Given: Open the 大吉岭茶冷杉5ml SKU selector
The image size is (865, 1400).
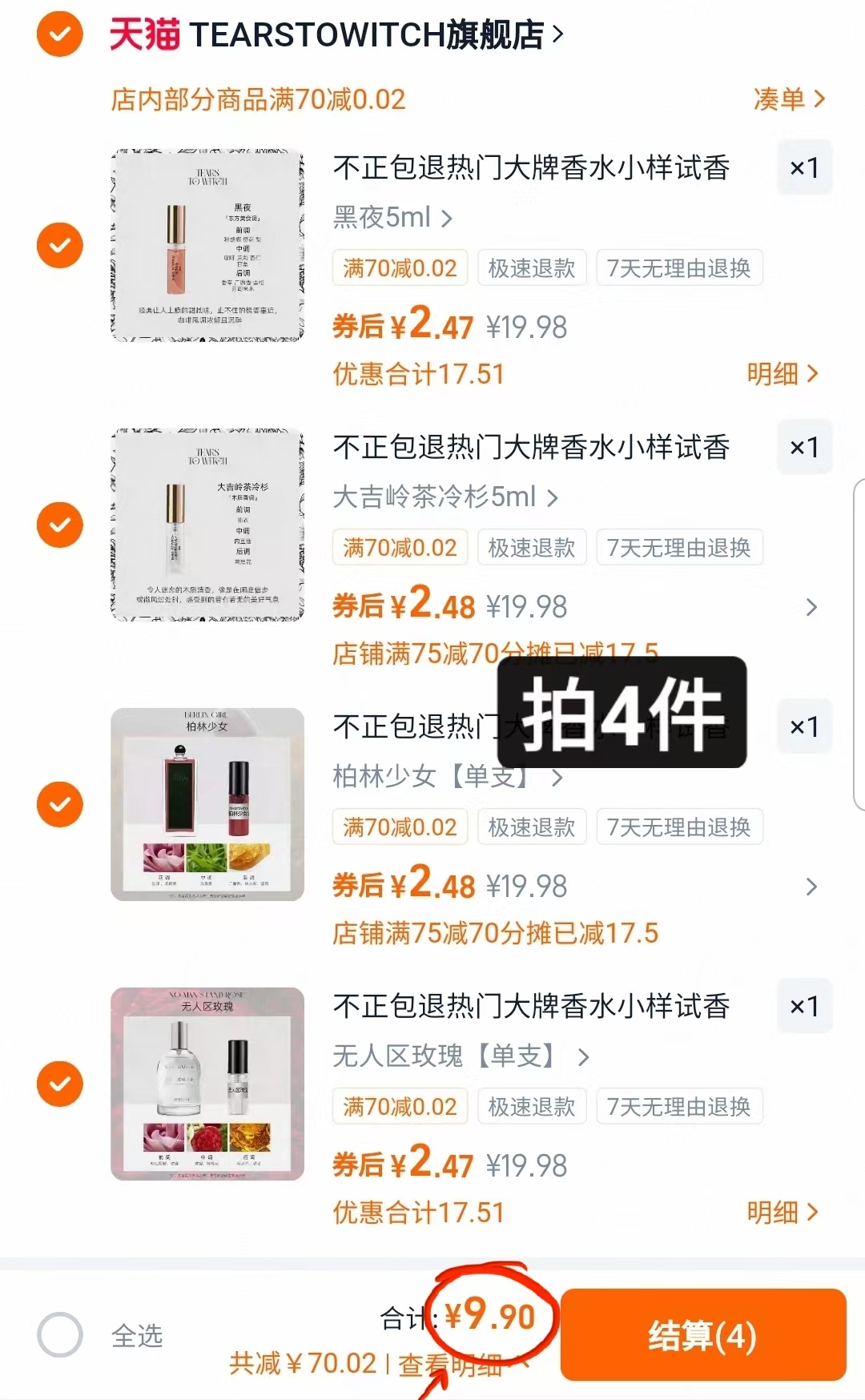Looking at the screenshot, I should coord(441,497).
